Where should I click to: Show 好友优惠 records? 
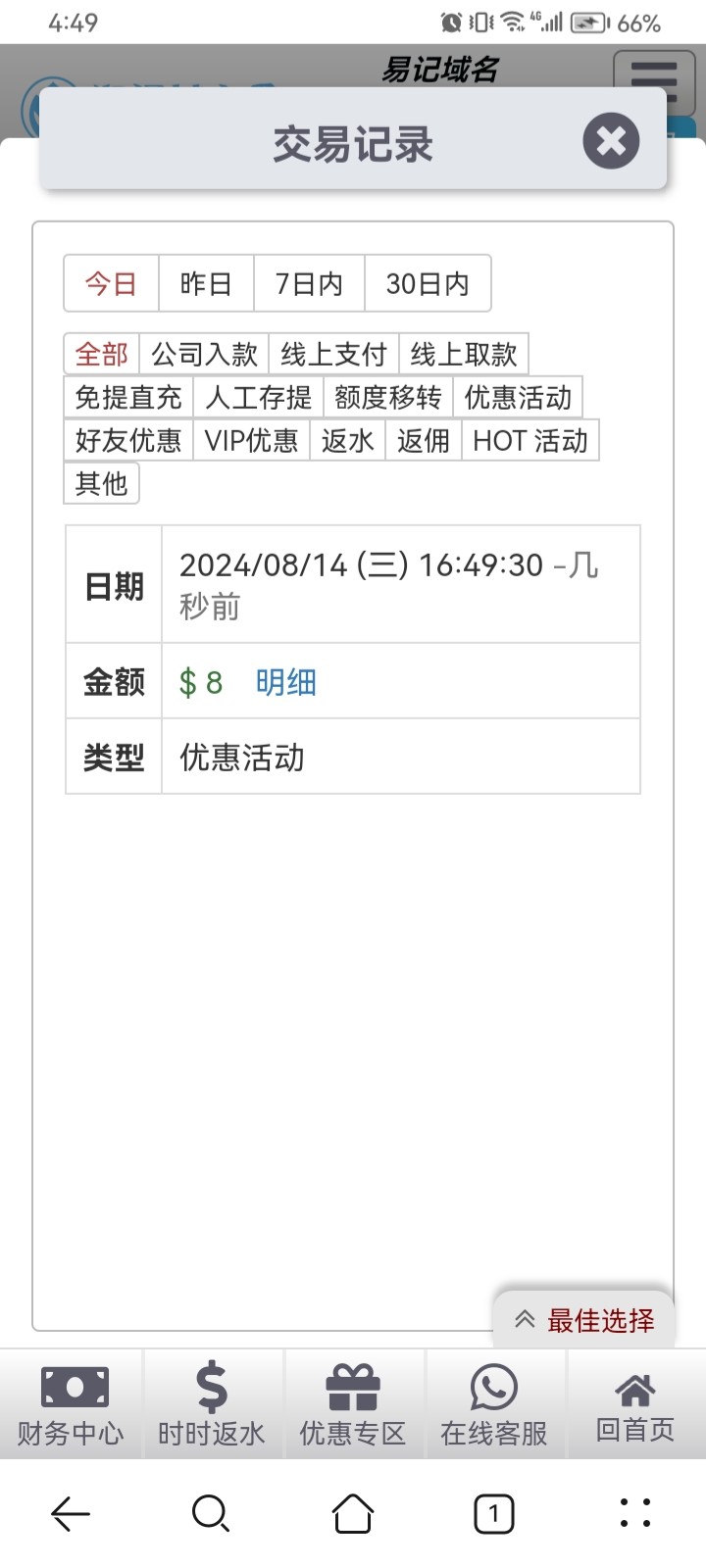pos(128,440)
